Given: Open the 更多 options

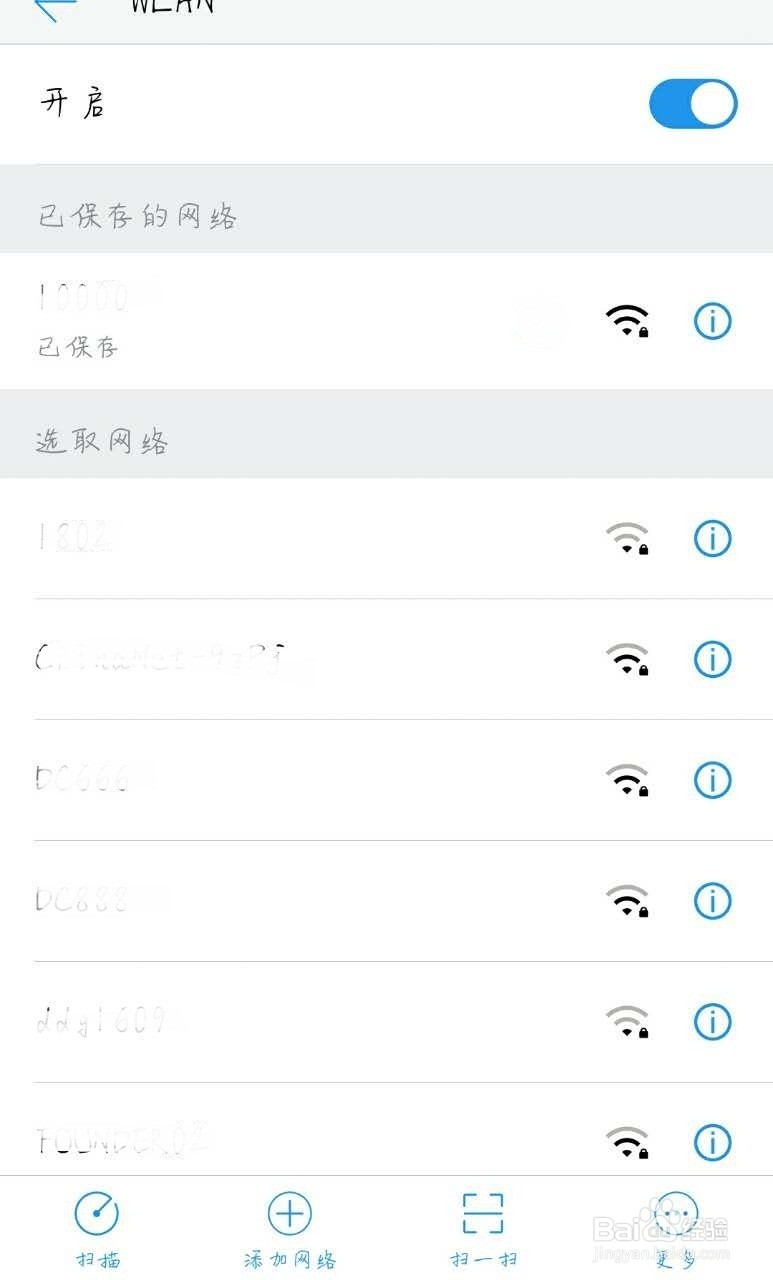Looking at the screenshot, I should pyautogui.click(x=676, y=1230).
